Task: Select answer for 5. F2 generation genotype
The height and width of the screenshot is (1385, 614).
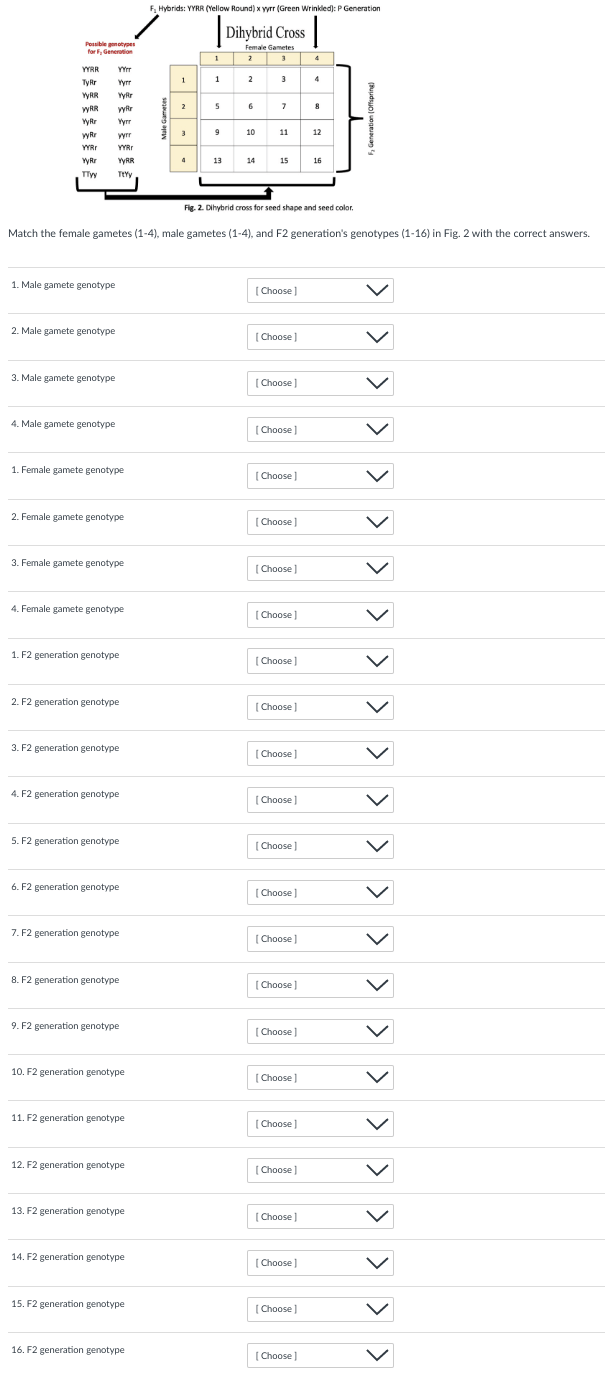Action: (320, 846)
